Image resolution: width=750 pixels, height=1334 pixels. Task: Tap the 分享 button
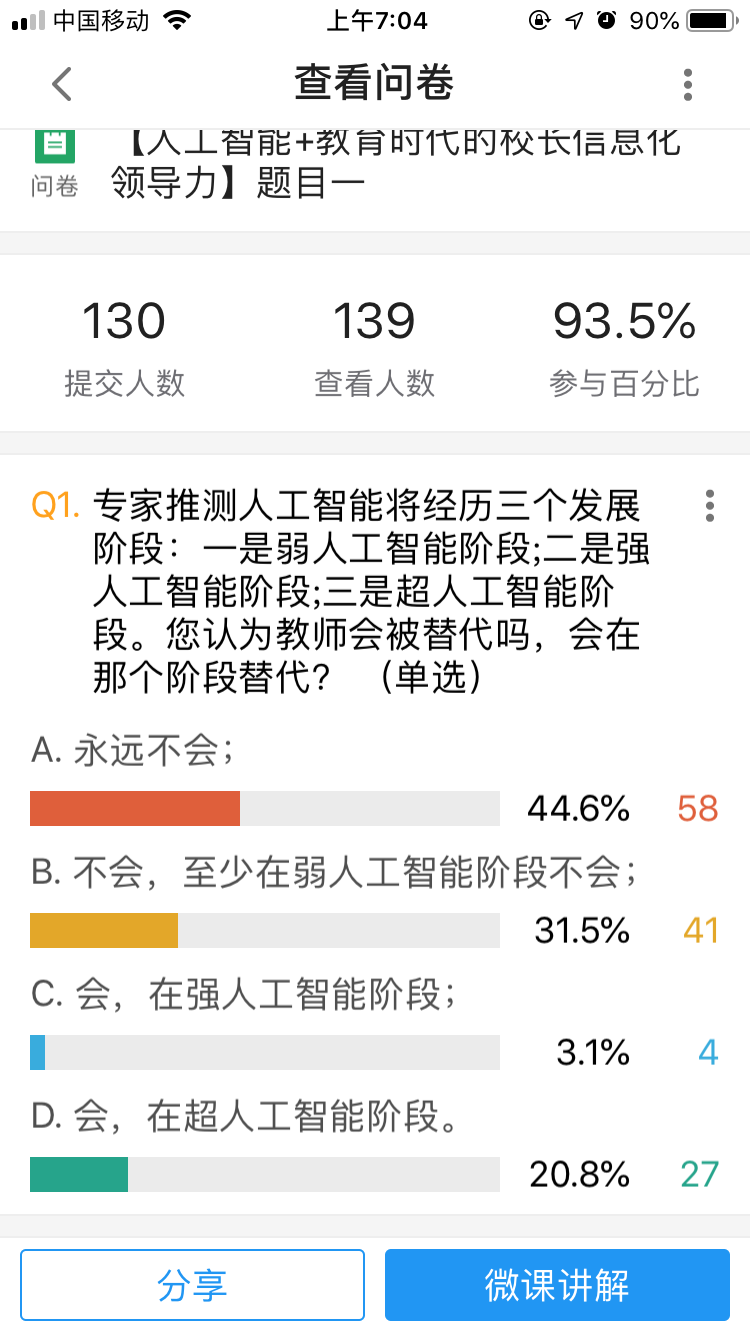pos(192,1285)
